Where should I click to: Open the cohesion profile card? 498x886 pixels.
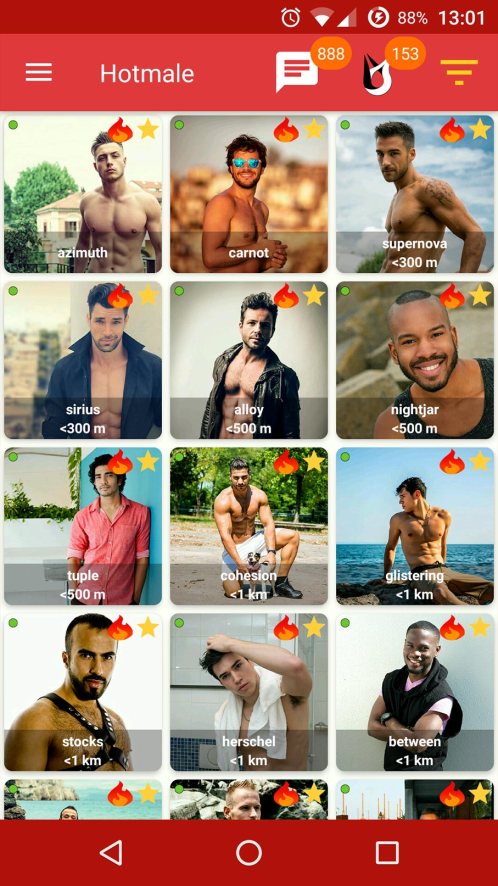coord(249,527)
